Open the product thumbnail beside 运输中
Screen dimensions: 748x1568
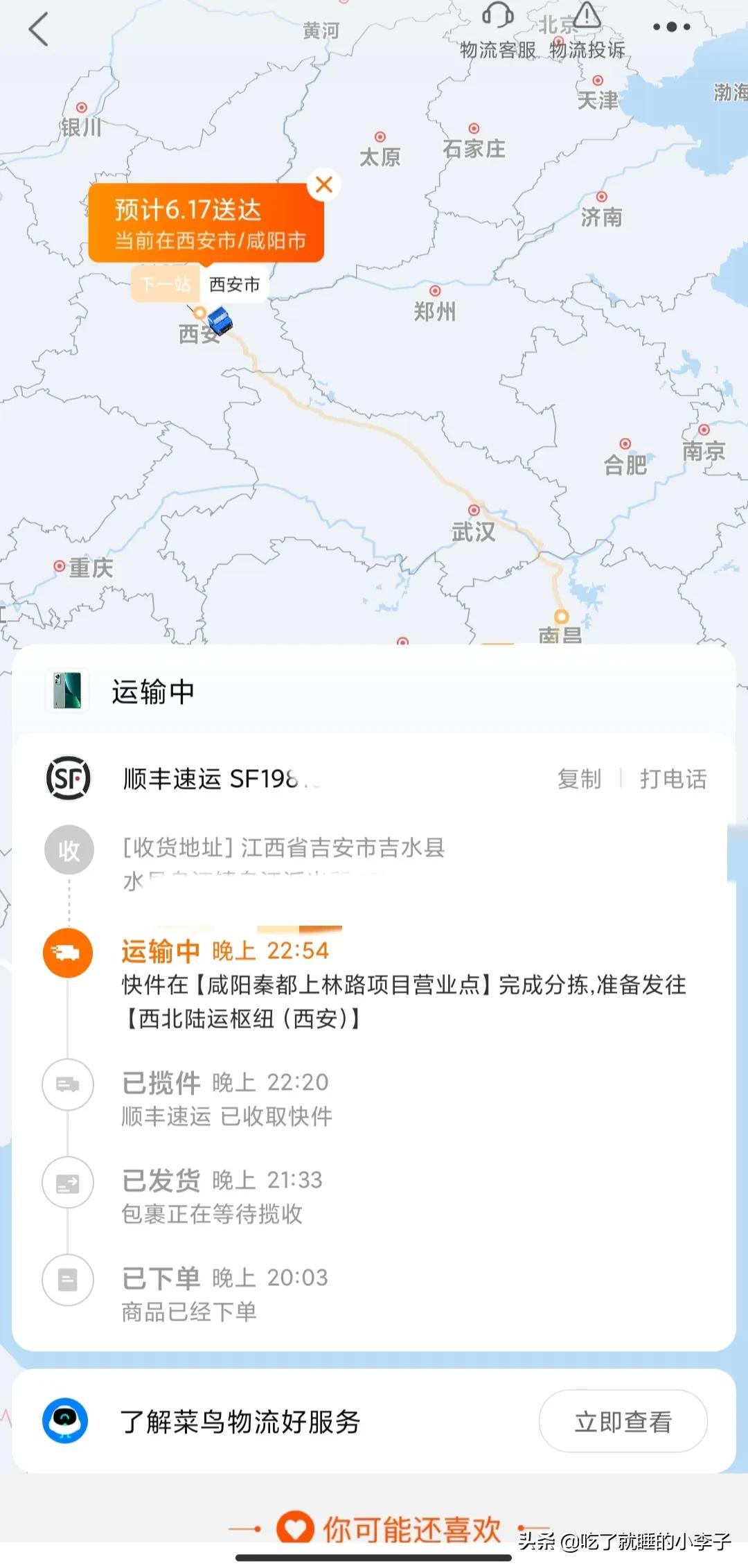click(x=66, y=690)
